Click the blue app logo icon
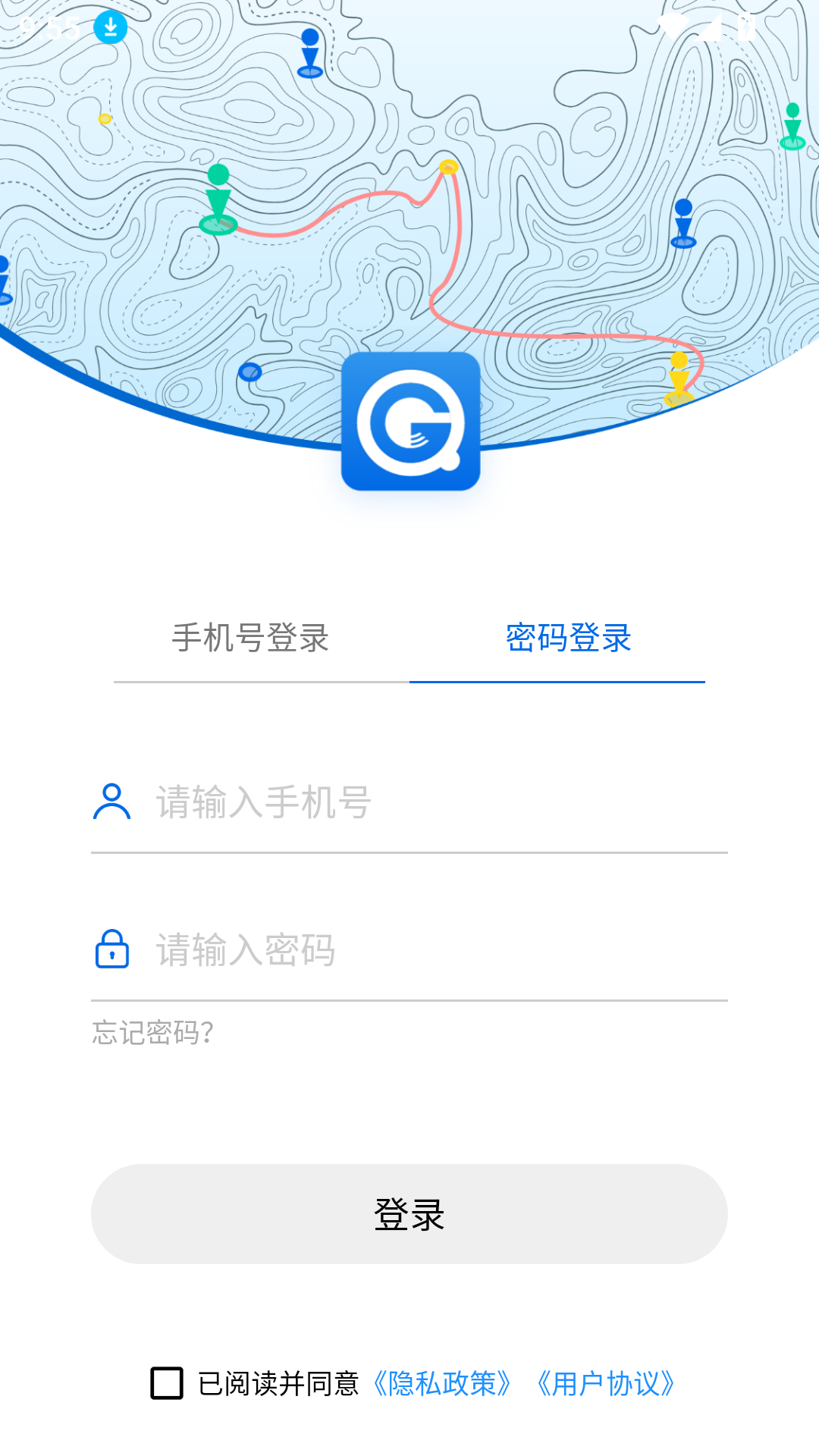819x1456 pixels. [x=409, y=422]
